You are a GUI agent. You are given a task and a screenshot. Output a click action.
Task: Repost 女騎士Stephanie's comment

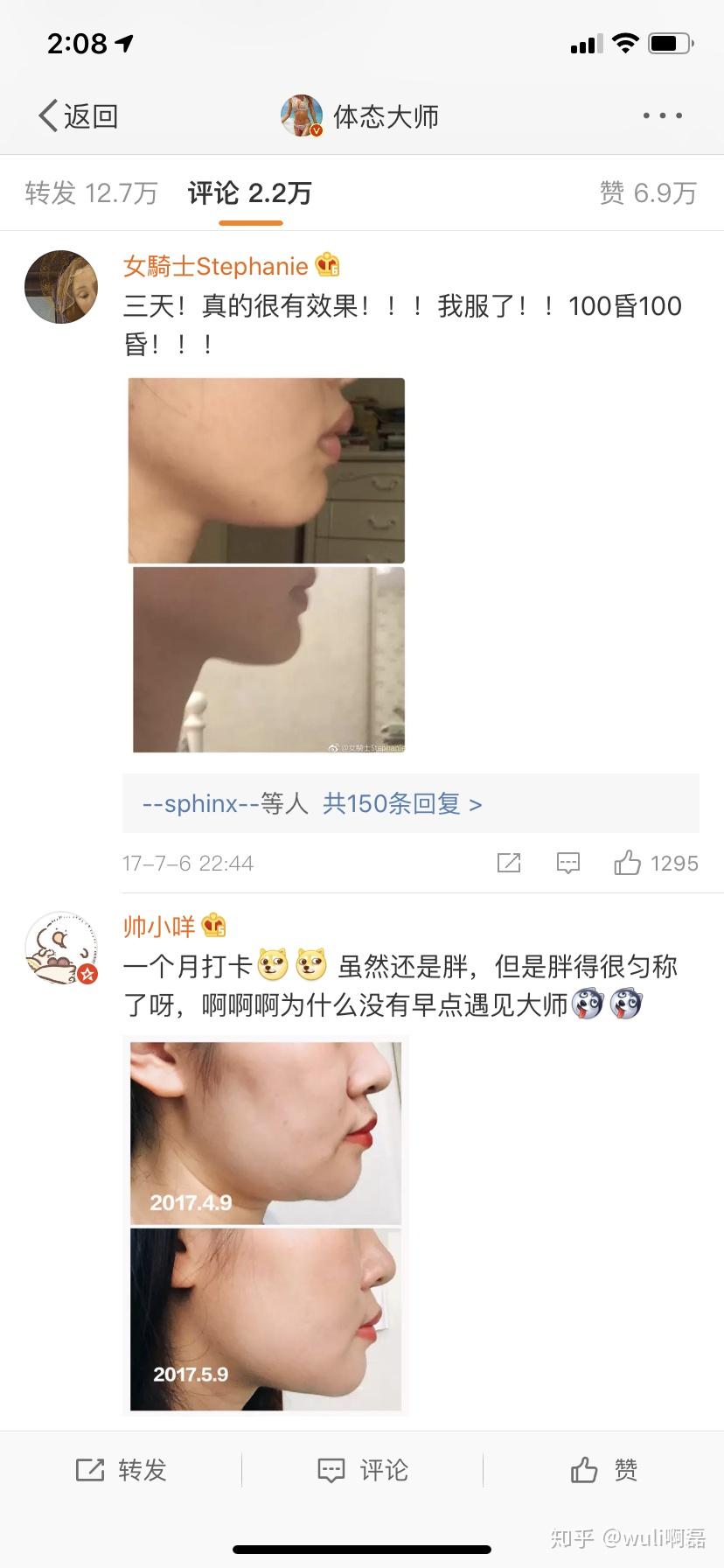pos(509,864)
